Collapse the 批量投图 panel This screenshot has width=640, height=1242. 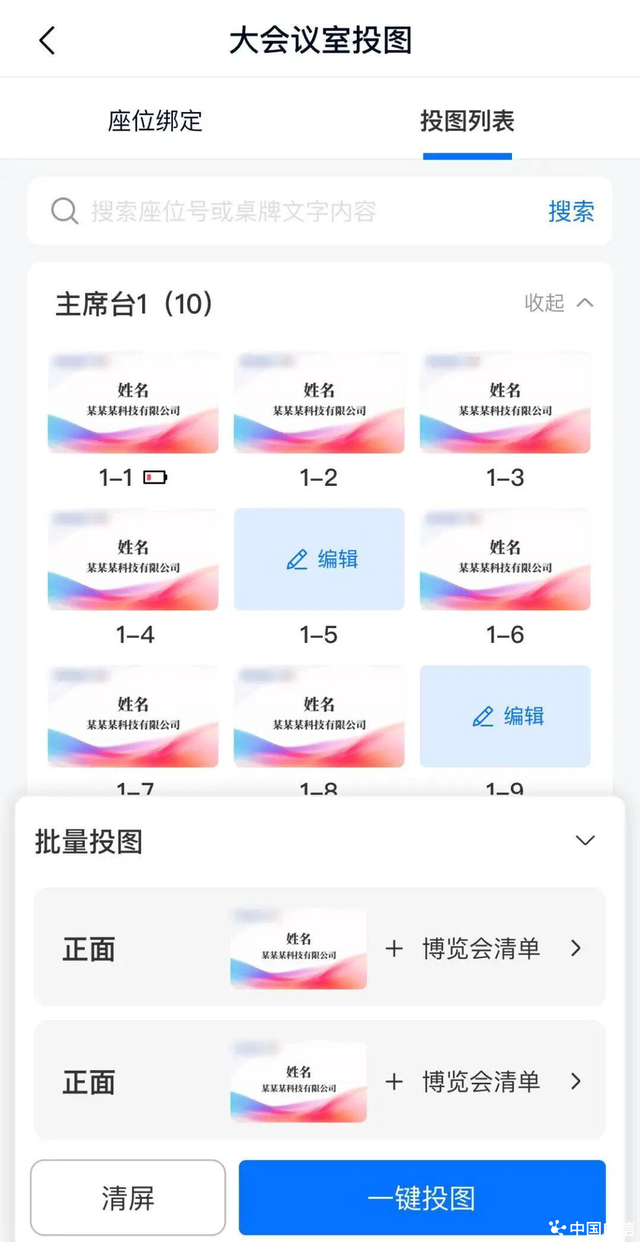pos(585,841)
